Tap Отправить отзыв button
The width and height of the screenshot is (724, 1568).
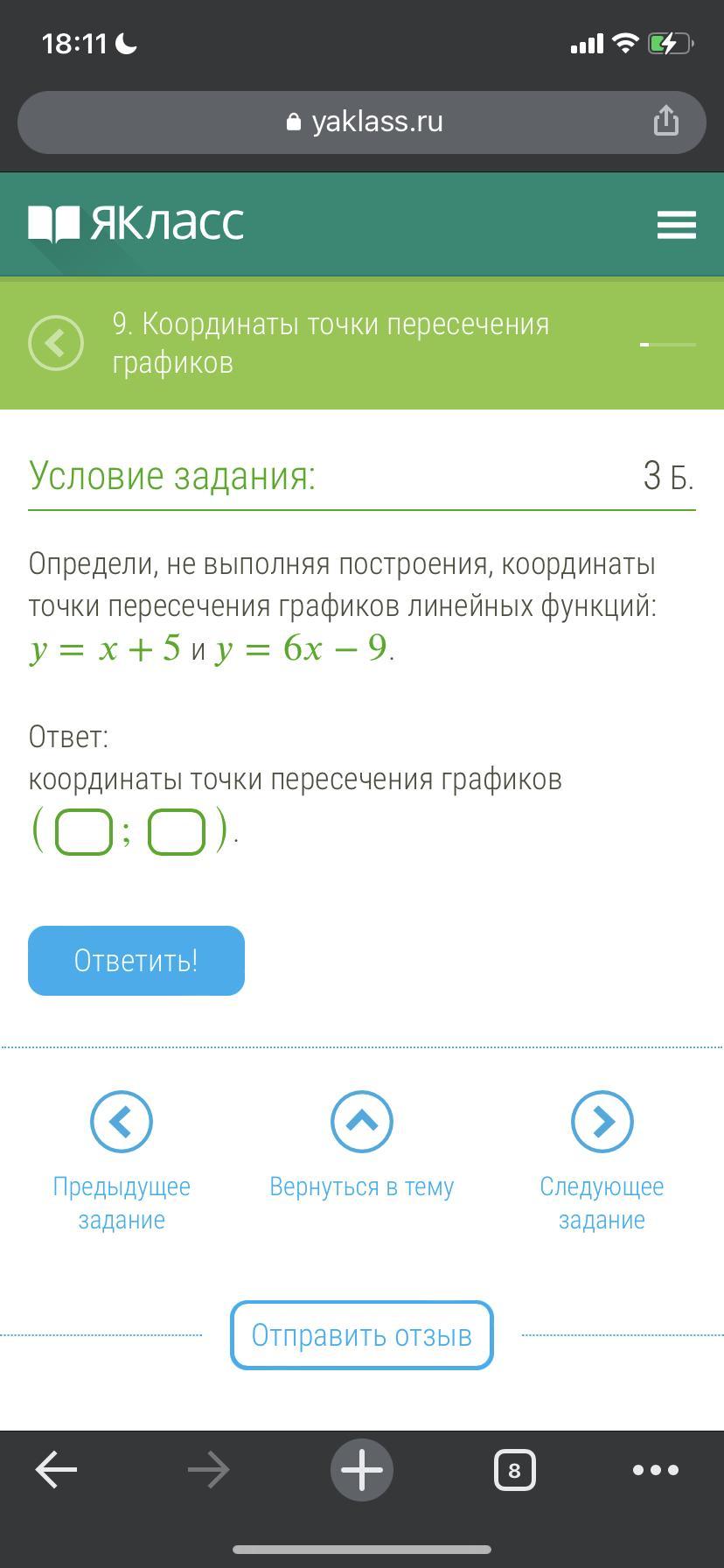(x=362, y=1335)
